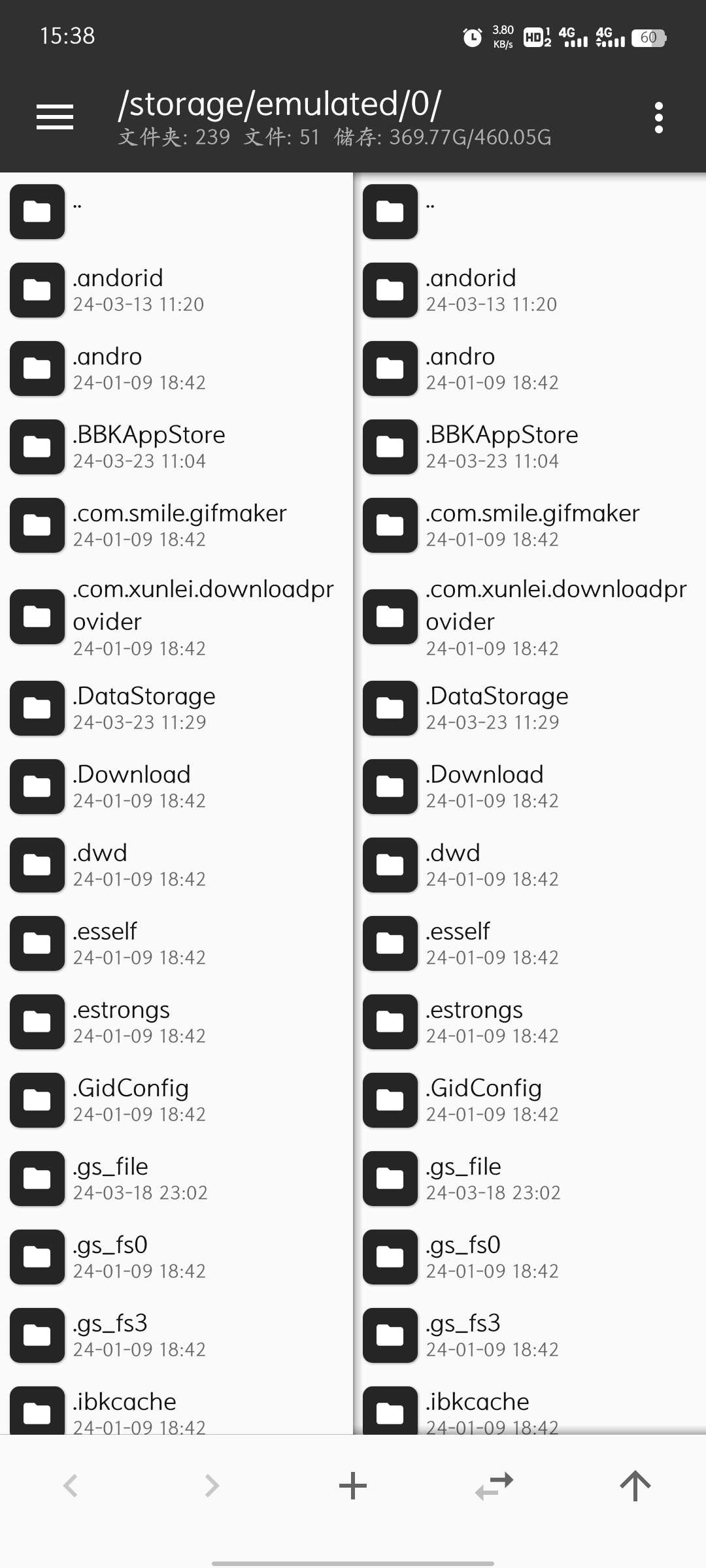Open .gs_file folder in the left pane
This screenshot has width=706, height=1568.
(x=111, y=1179)
